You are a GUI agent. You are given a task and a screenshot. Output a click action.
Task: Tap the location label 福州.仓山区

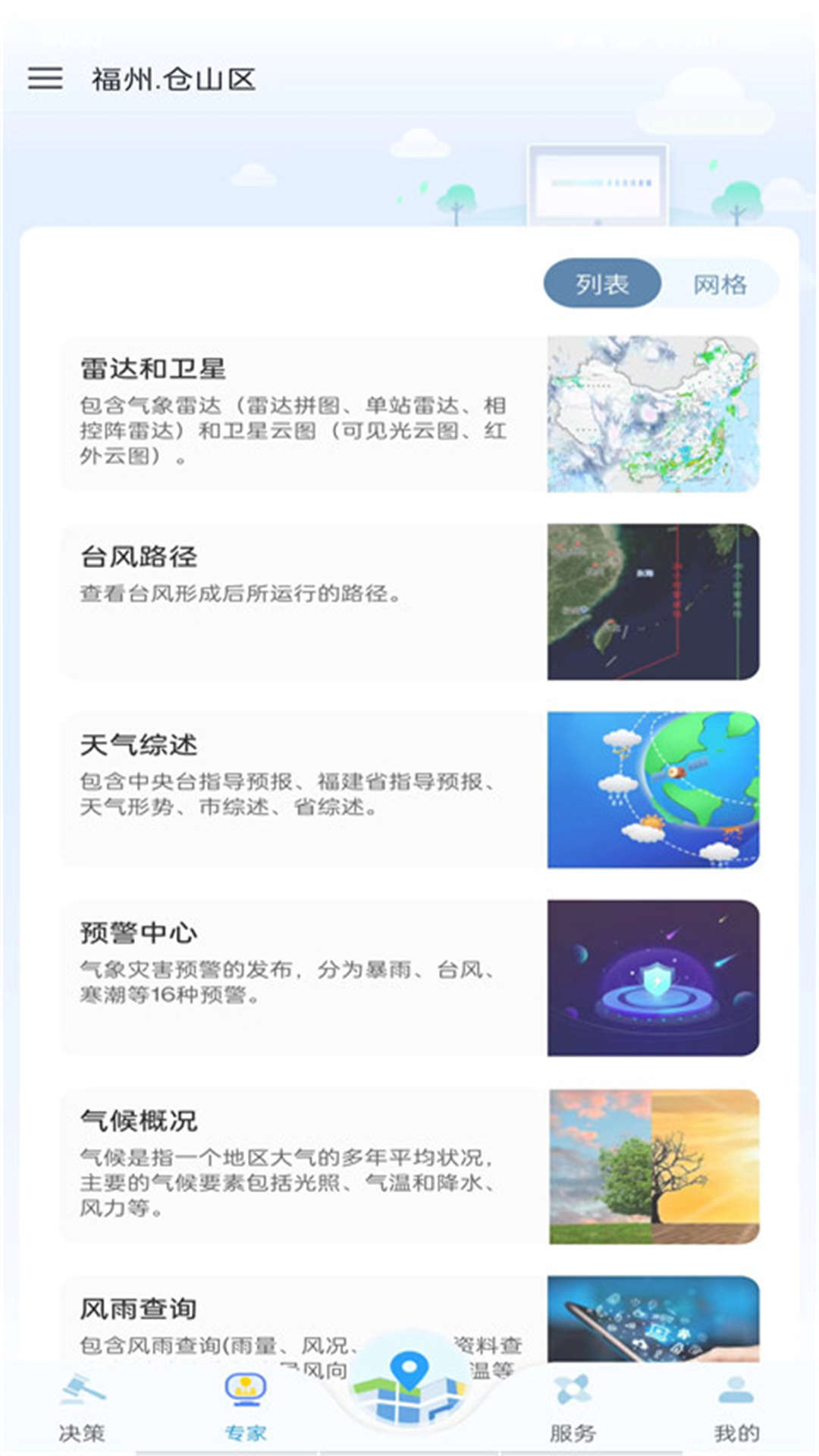[x=174, y=78]
